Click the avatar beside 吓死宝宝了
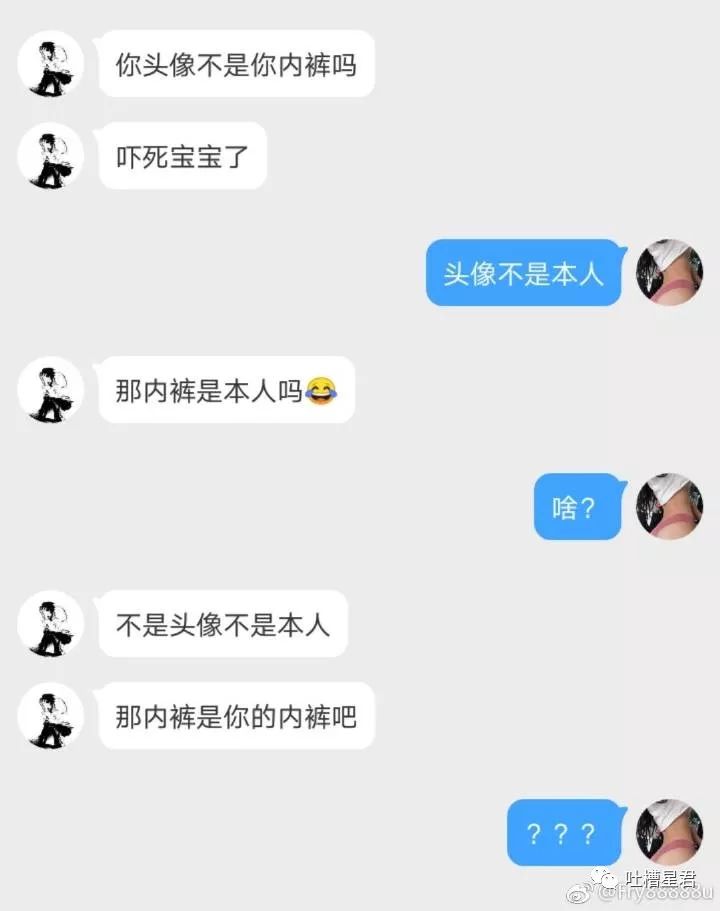 tap(50, 157)
